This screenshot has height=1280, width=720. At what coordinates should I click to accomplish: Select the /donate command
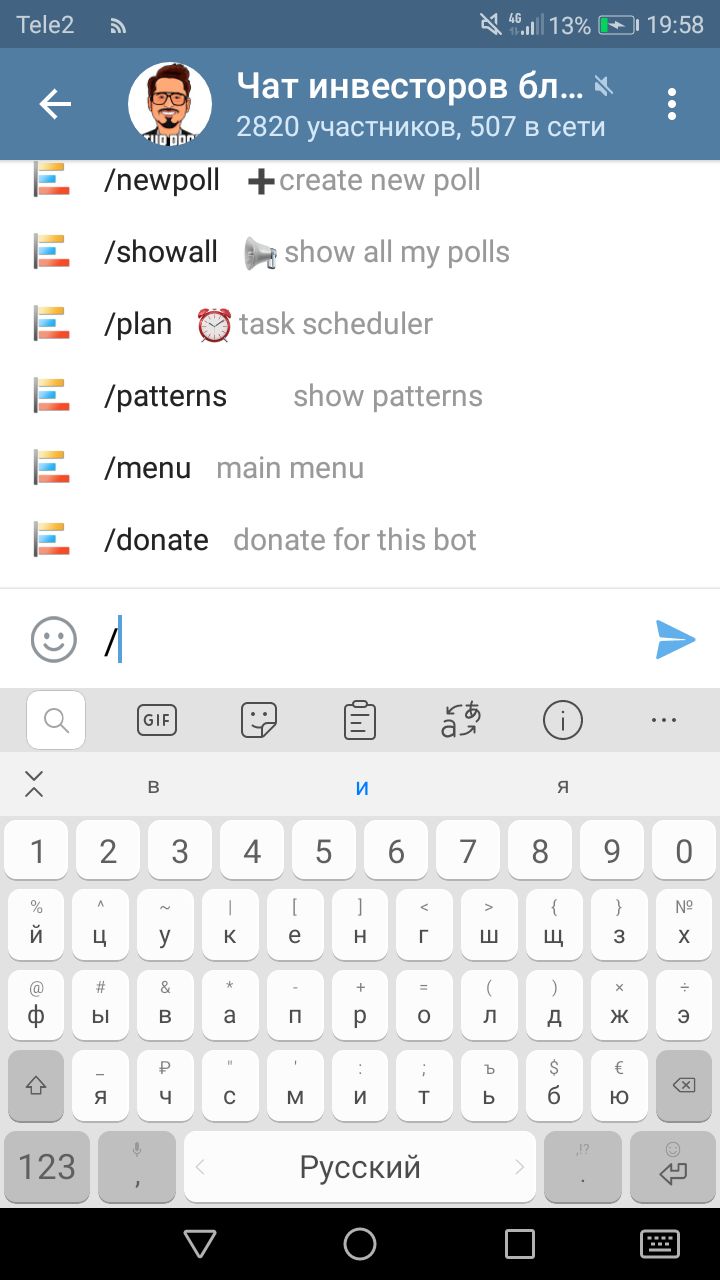click(x=360, y=540)
